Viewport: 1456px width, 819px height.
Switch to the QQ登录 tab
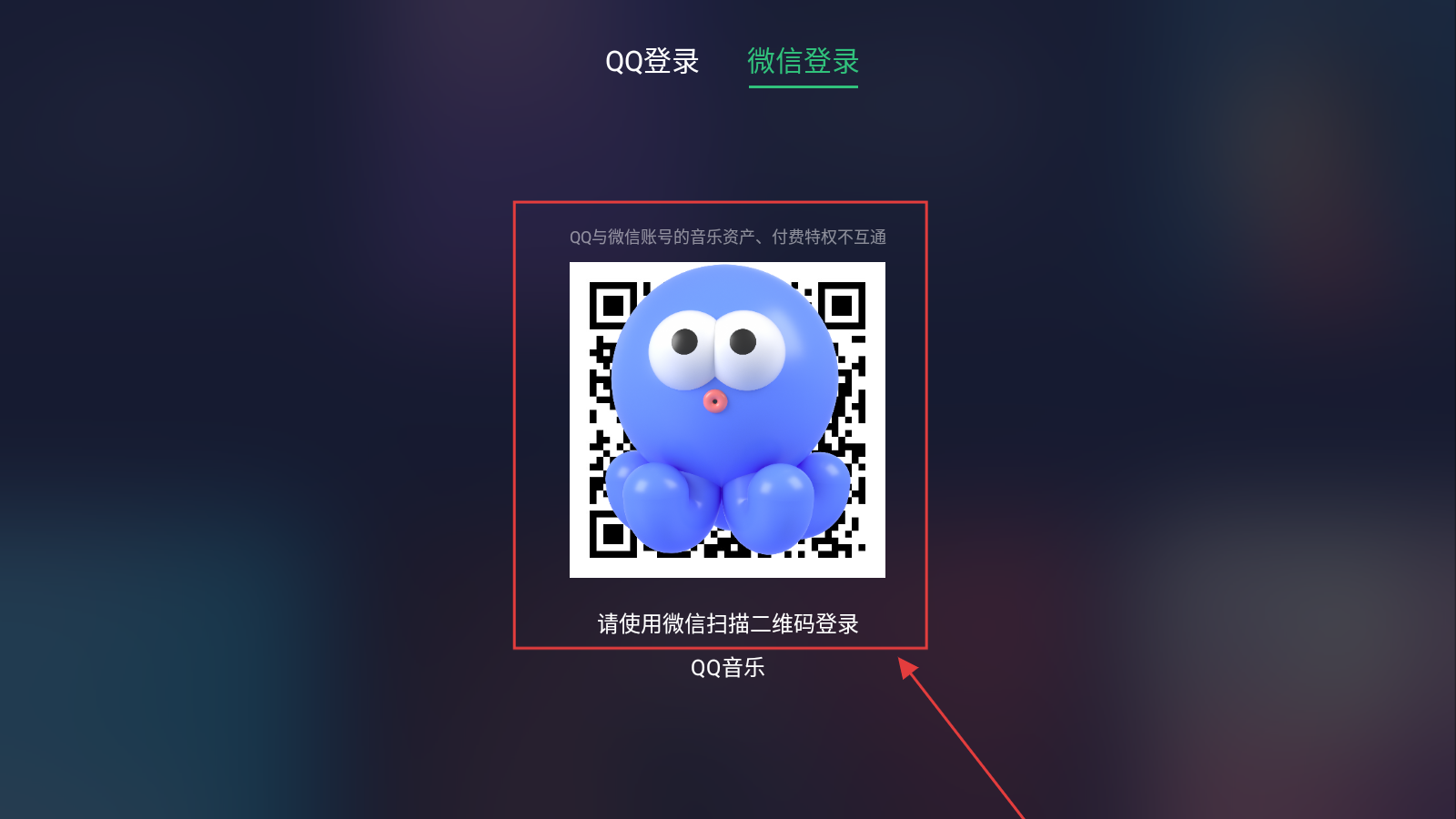click(652, 61)
